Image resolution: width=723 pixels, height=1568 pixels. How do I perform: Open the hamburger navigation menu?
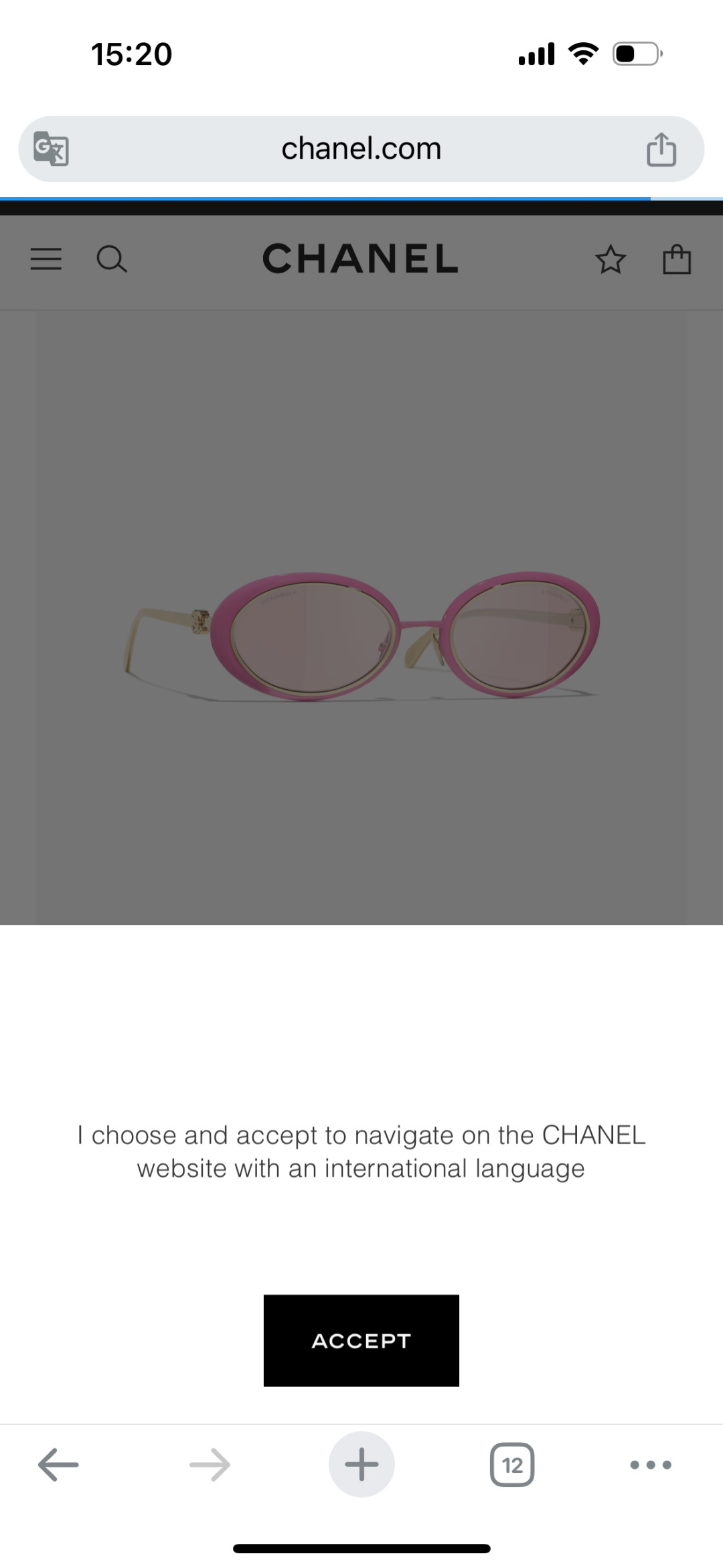coord(46,260)
